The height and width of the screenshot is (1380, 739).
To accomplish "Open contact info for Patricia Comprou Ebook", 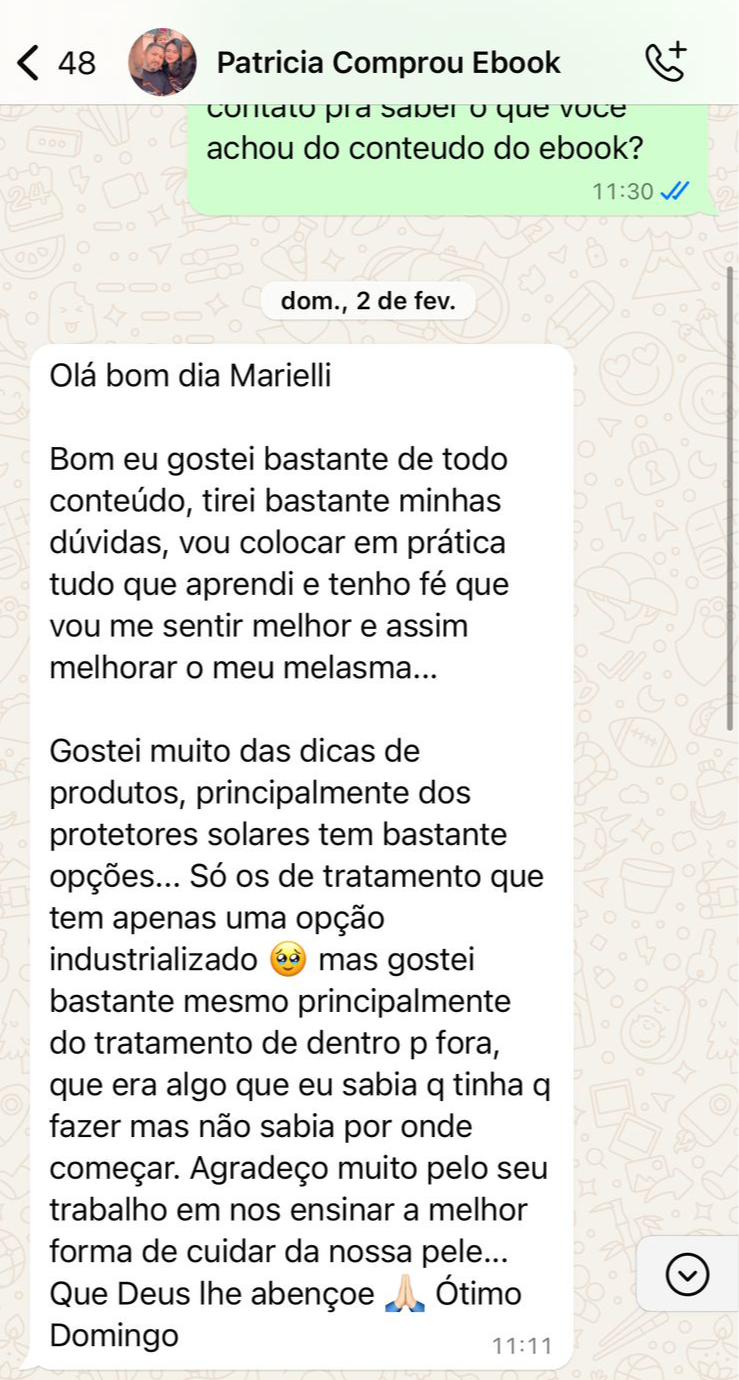I will tap(388, 63).
